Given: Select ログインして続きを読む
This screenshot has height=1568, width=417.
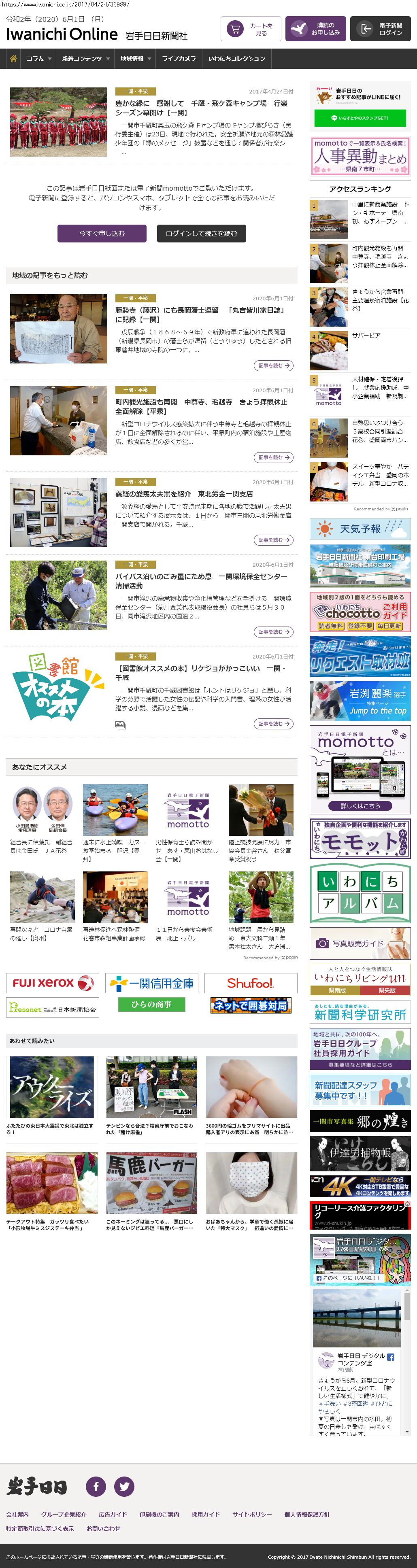Looking at the screenshot, I should 201,233.
